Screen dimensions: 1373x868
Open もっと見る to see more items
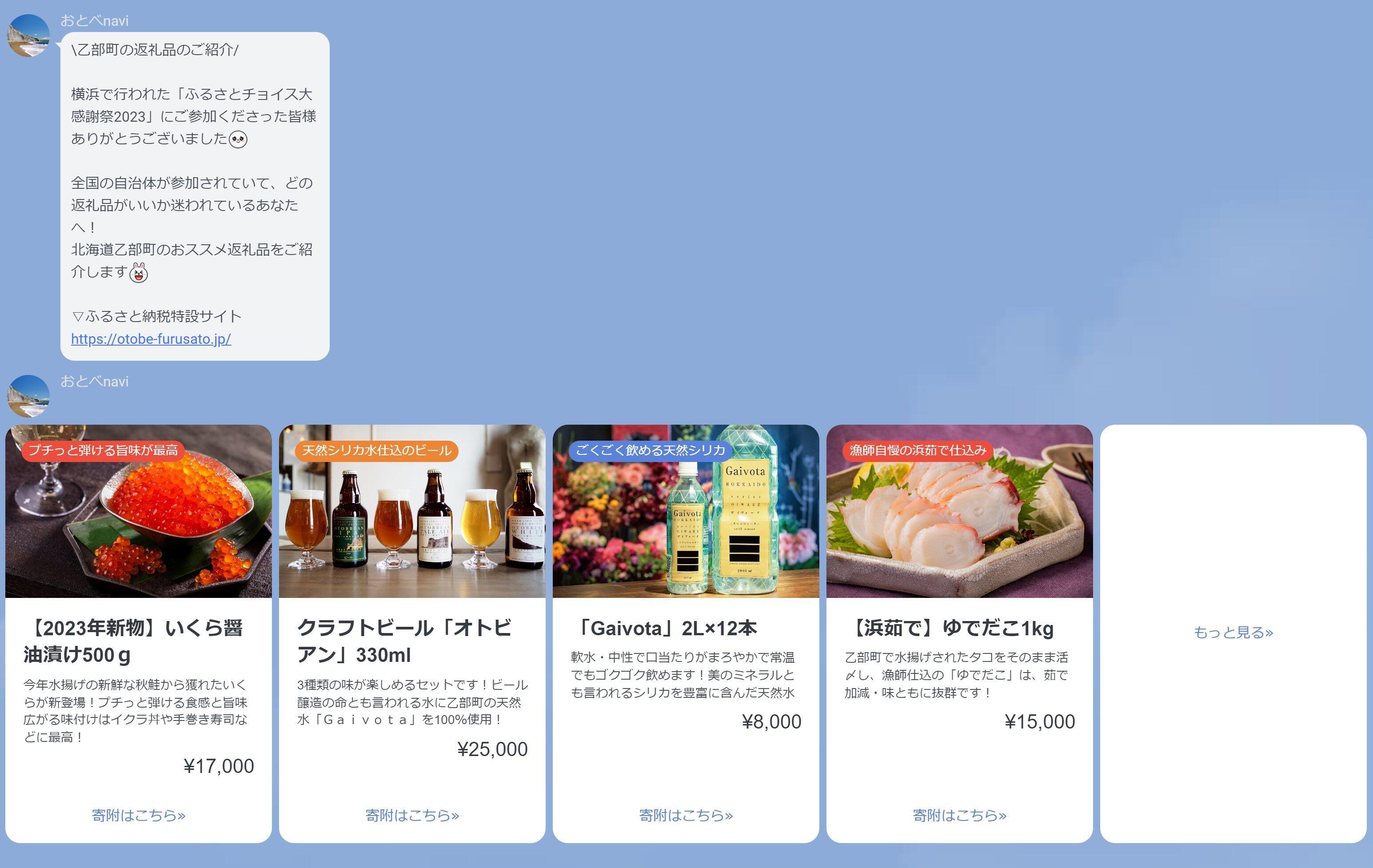pyautogui.click(x=1233, y=633)
